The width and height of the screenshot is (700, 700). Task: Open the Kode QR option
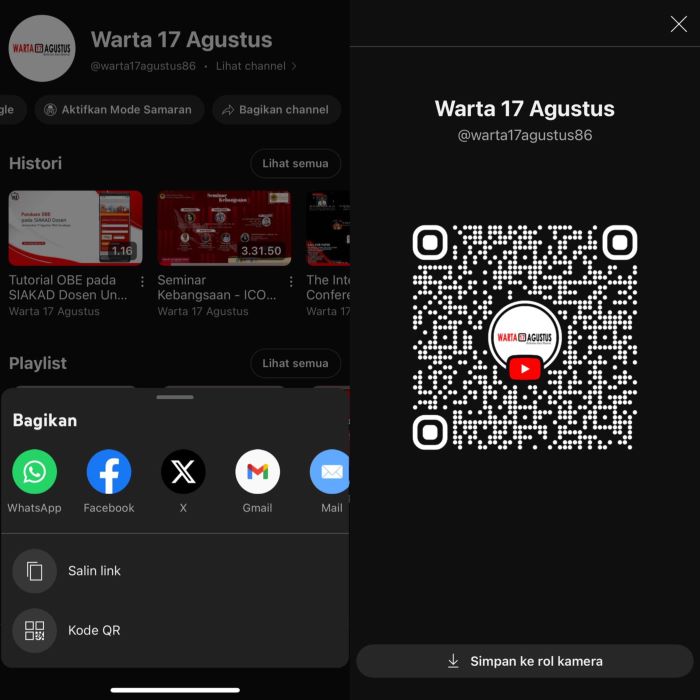pyautogui.click(x=94, y=631)
